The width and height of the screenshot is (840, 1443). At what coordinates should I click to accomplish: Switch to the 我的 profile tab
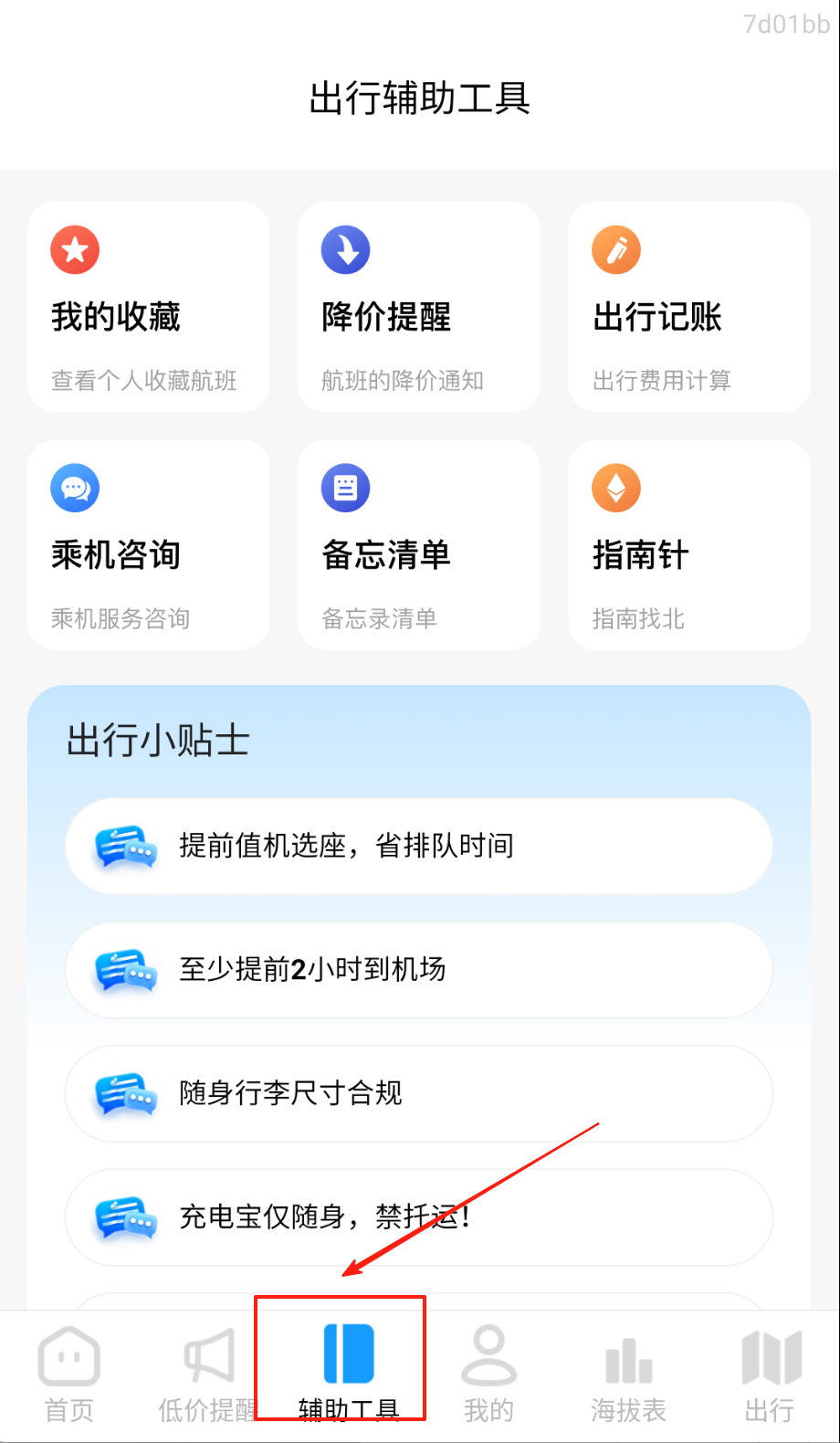pos(488,1375)
